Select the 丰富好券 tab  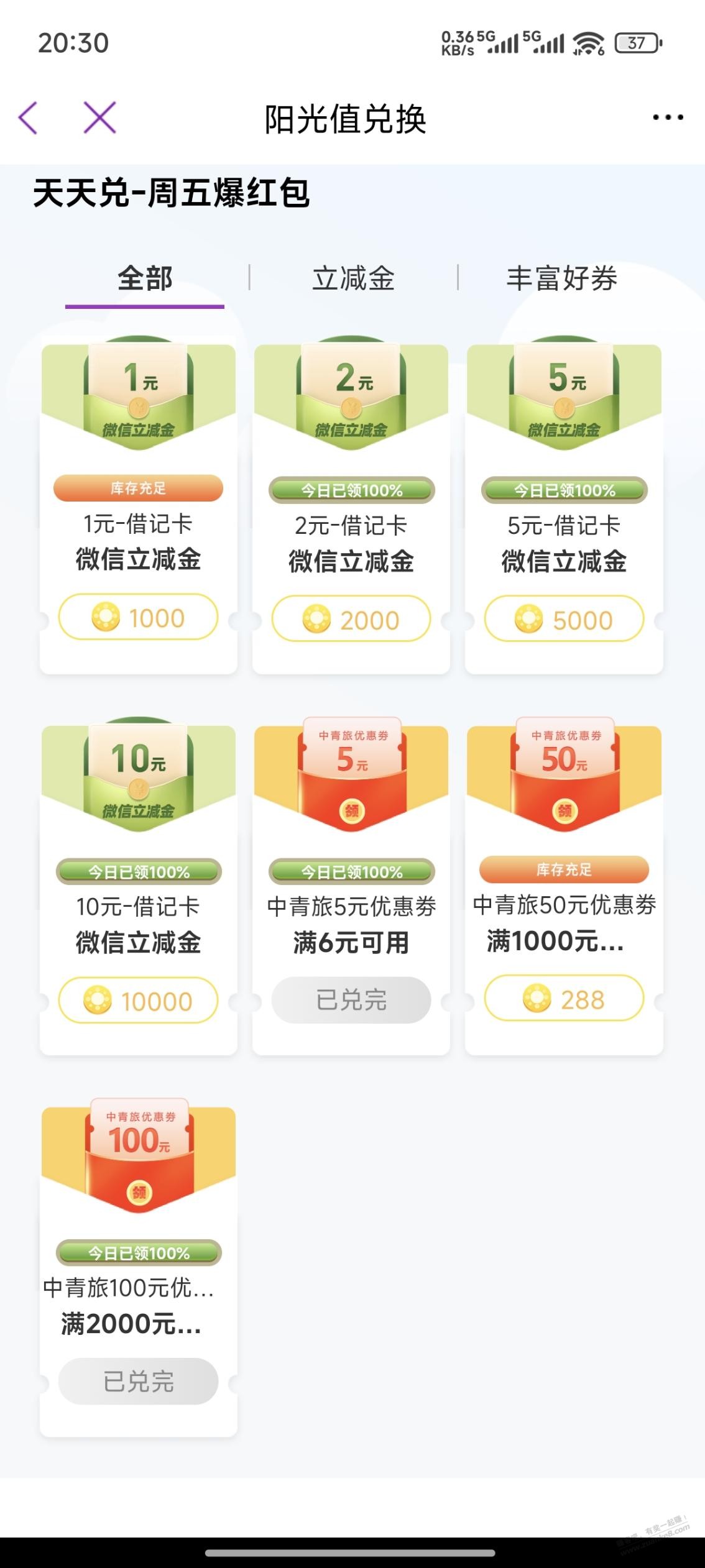pos(562,279)
